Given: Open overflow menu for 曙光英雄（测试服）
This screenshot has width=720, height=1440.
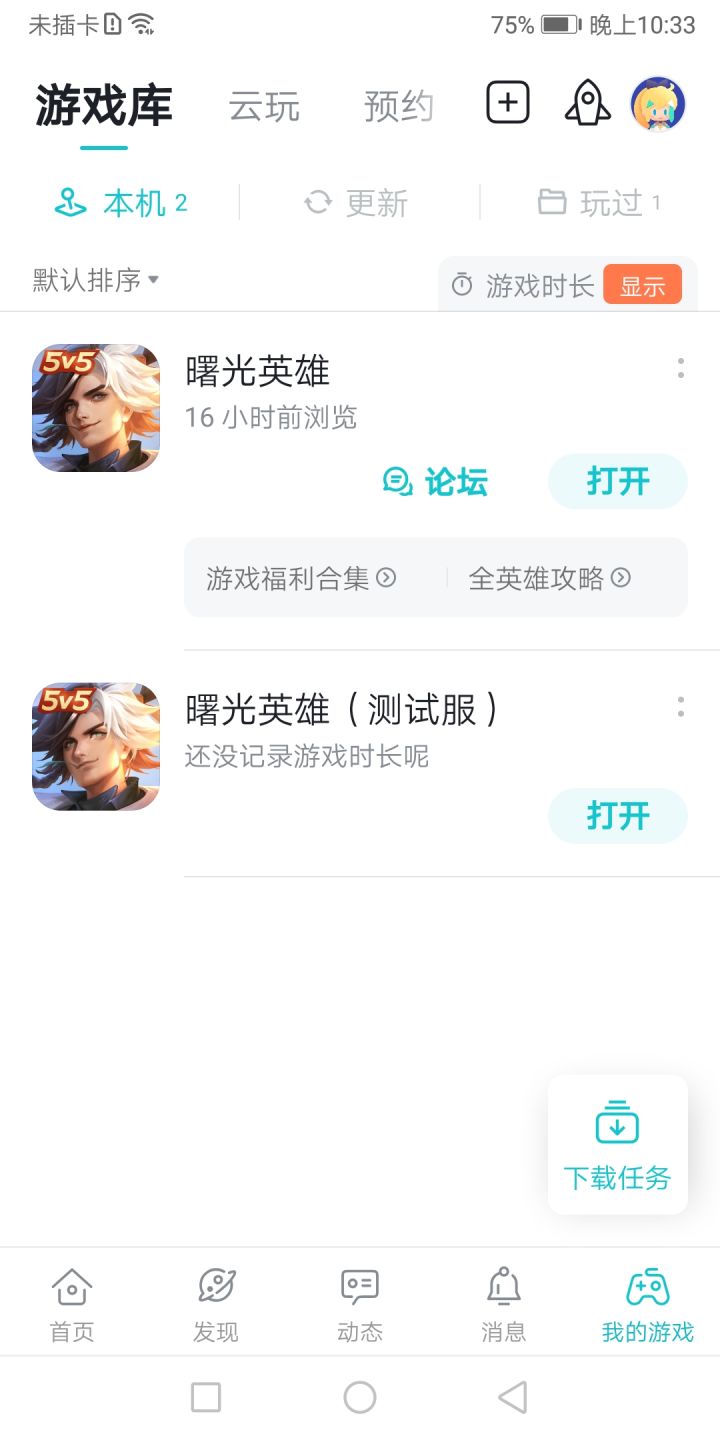Looking at the screenshot, I should 681,707.
